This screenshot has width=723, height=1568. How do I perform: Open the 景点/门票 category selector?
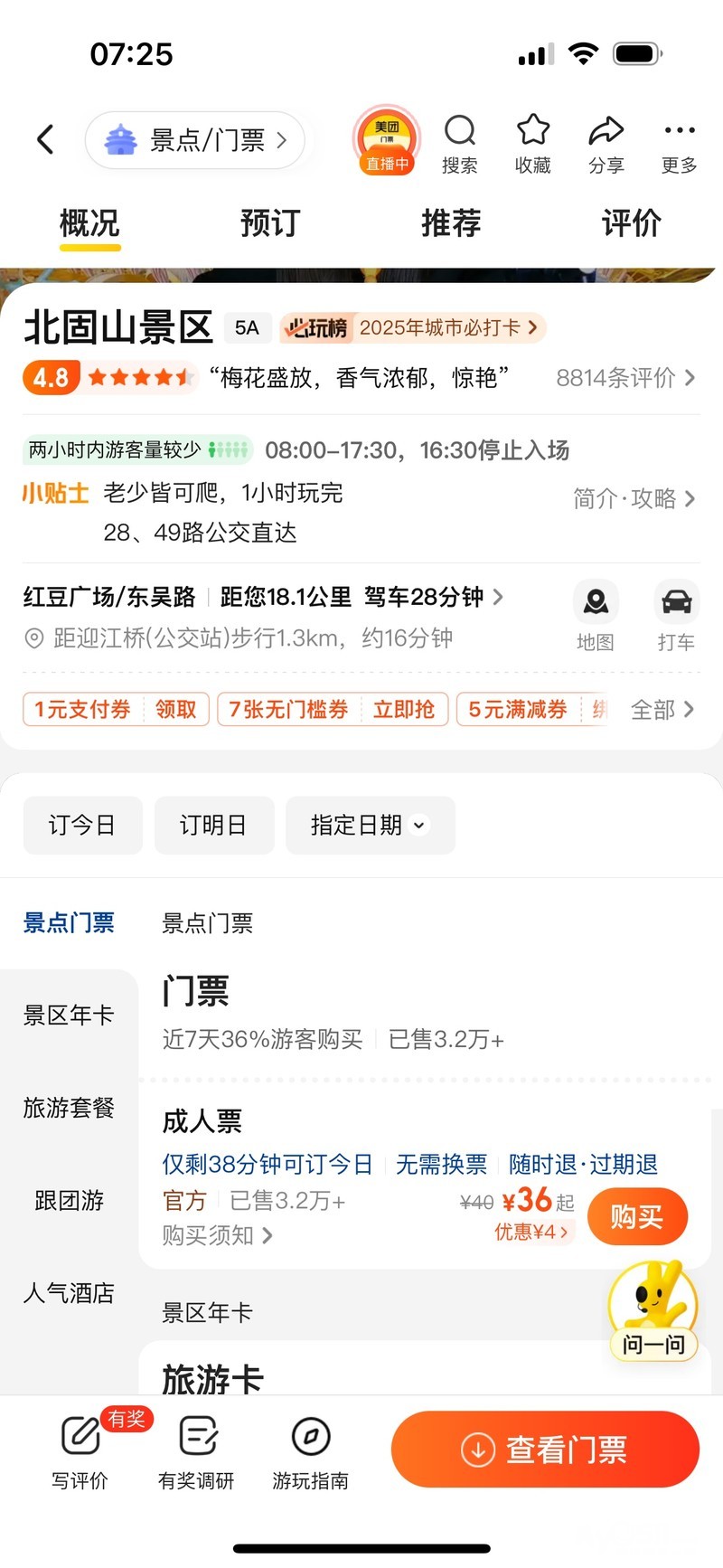(x=195, y=140)
